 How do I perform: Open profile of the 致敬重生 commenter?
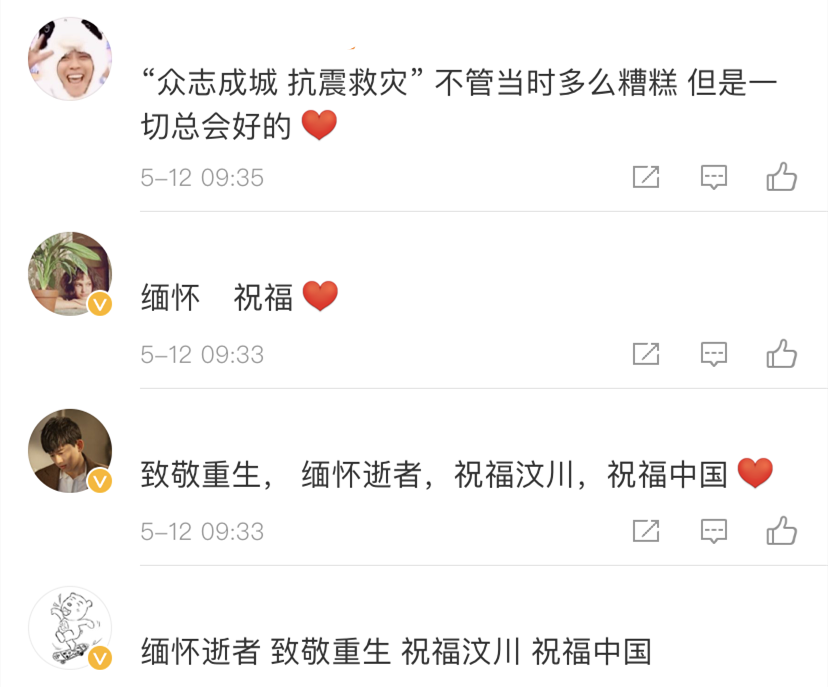(70, 450)
